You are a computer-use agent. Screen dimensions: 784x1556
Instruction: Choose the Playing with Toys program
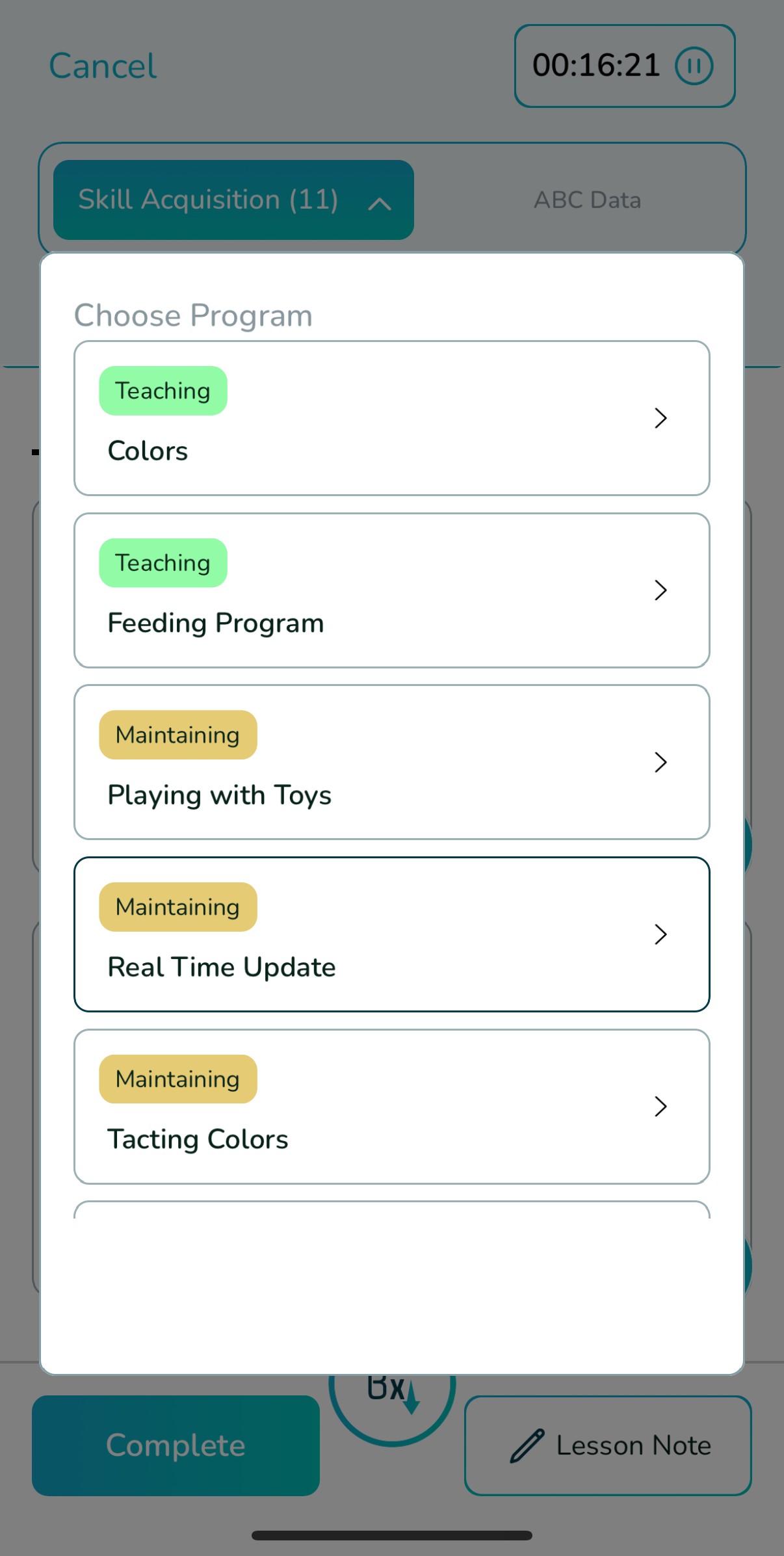pyautogui.click(x=391, y=762)
